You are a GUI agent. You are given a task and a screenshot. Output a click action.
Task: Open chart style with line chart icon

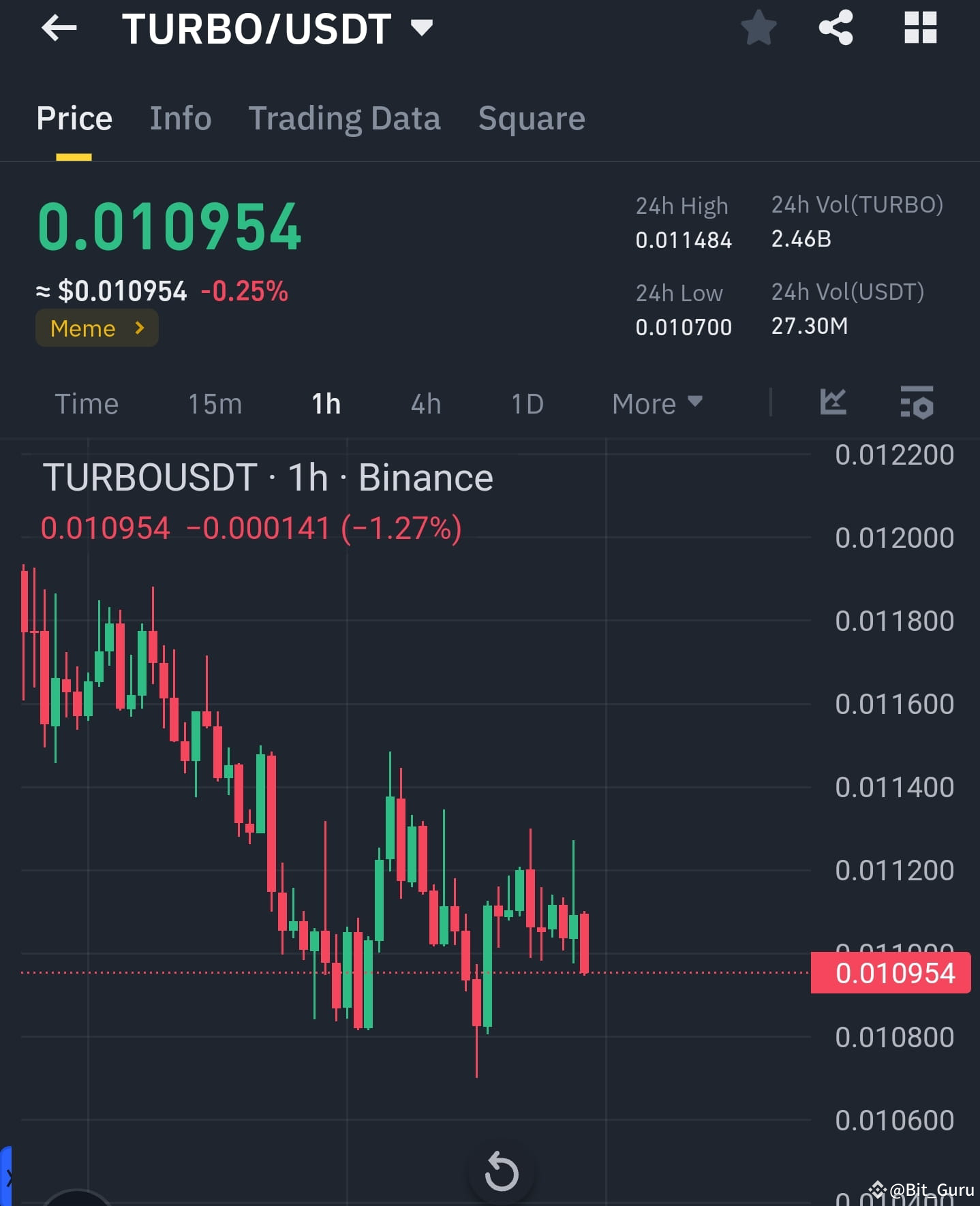point(833,403)
